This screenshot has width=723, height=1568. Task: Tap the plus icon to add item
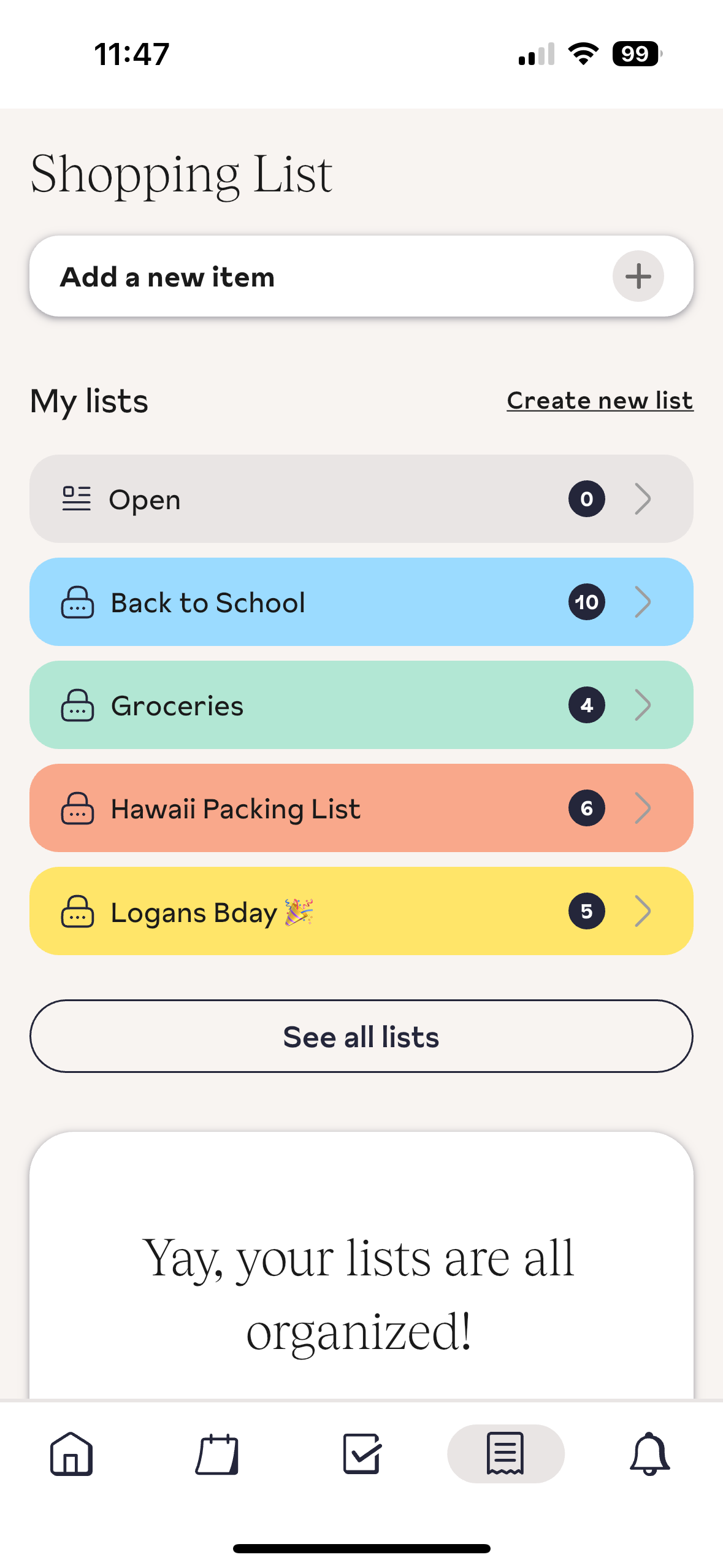coord(638,276)
